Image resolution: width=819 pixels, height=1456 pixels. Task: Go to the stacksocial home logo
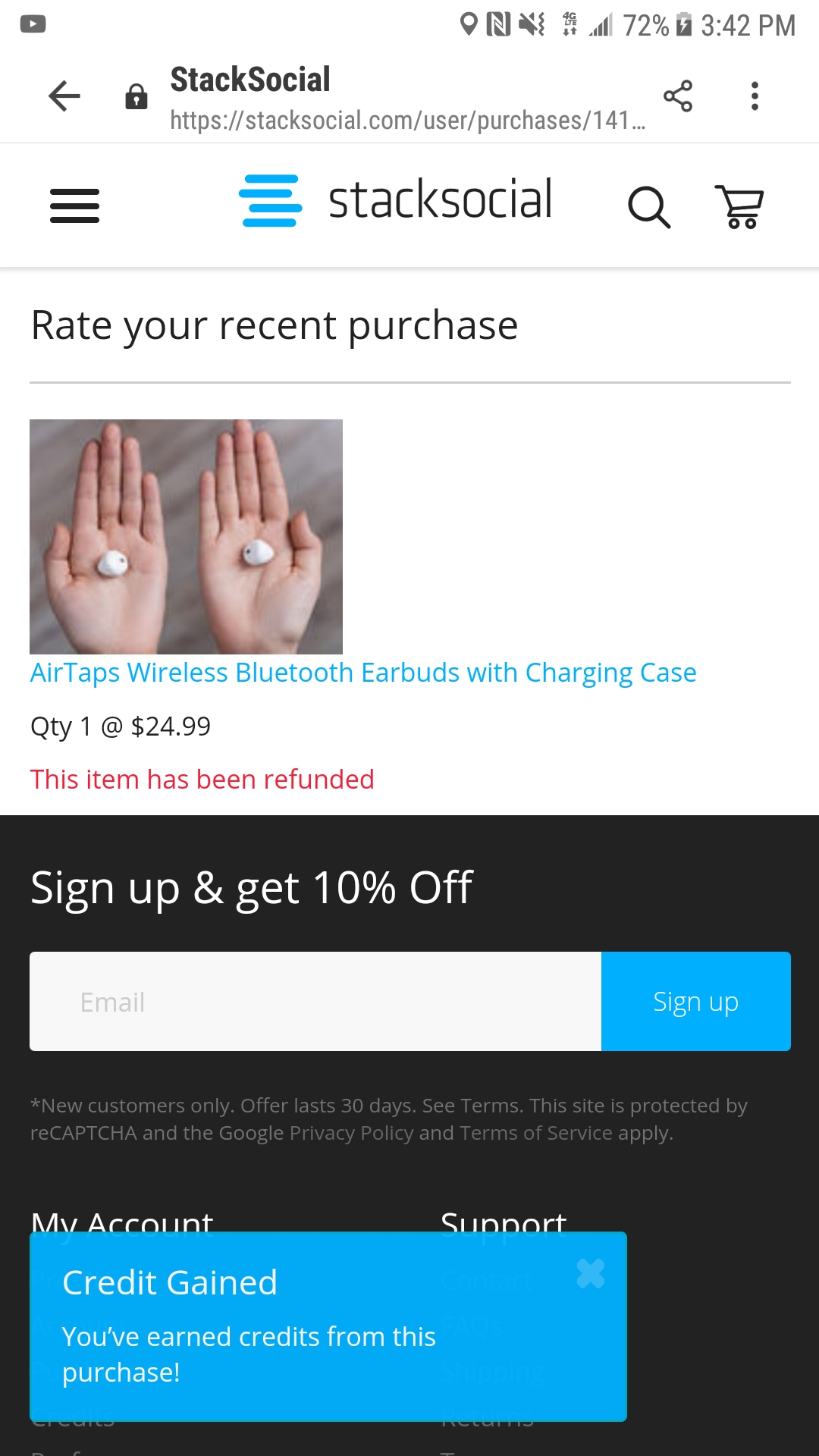click(x=394, y=201)
